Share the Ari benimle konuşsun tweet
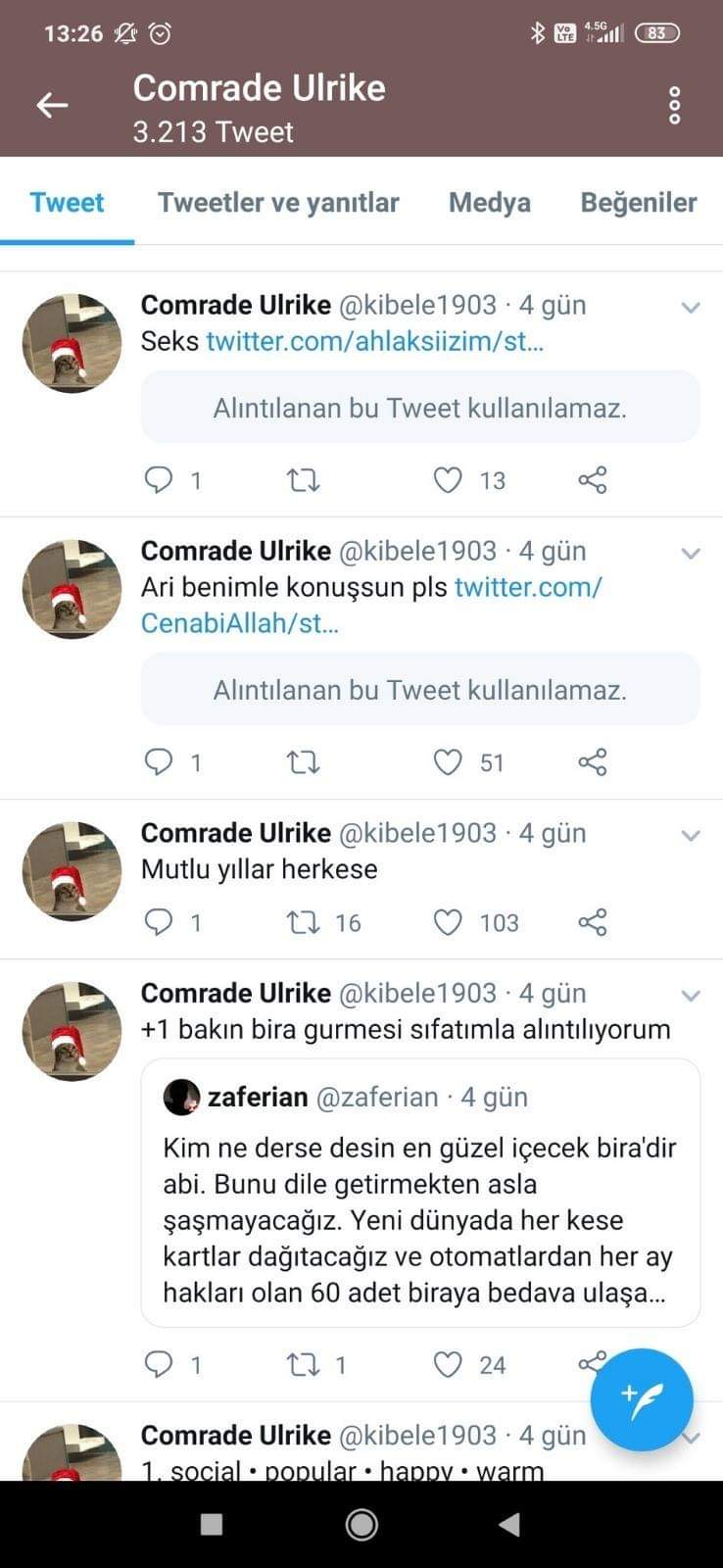723x1568 pixels. [592, 762]
